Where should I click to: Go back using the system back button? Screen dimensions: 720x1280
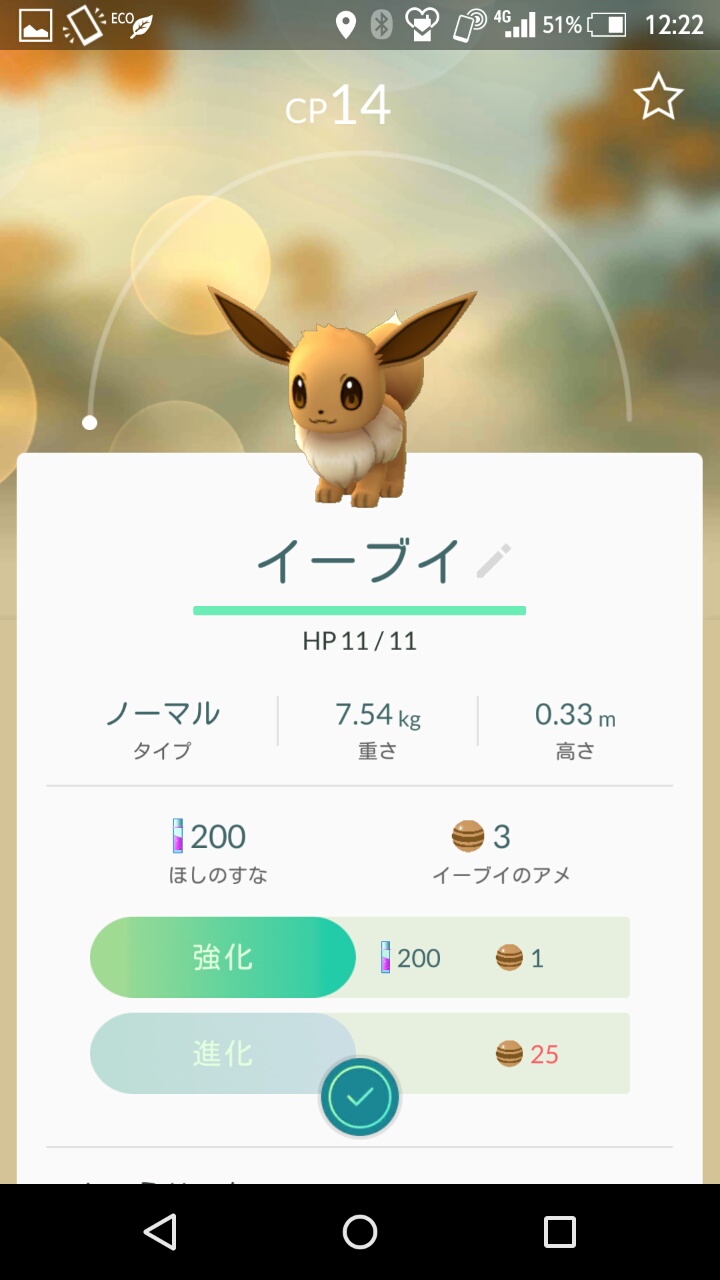point(160,1232)
